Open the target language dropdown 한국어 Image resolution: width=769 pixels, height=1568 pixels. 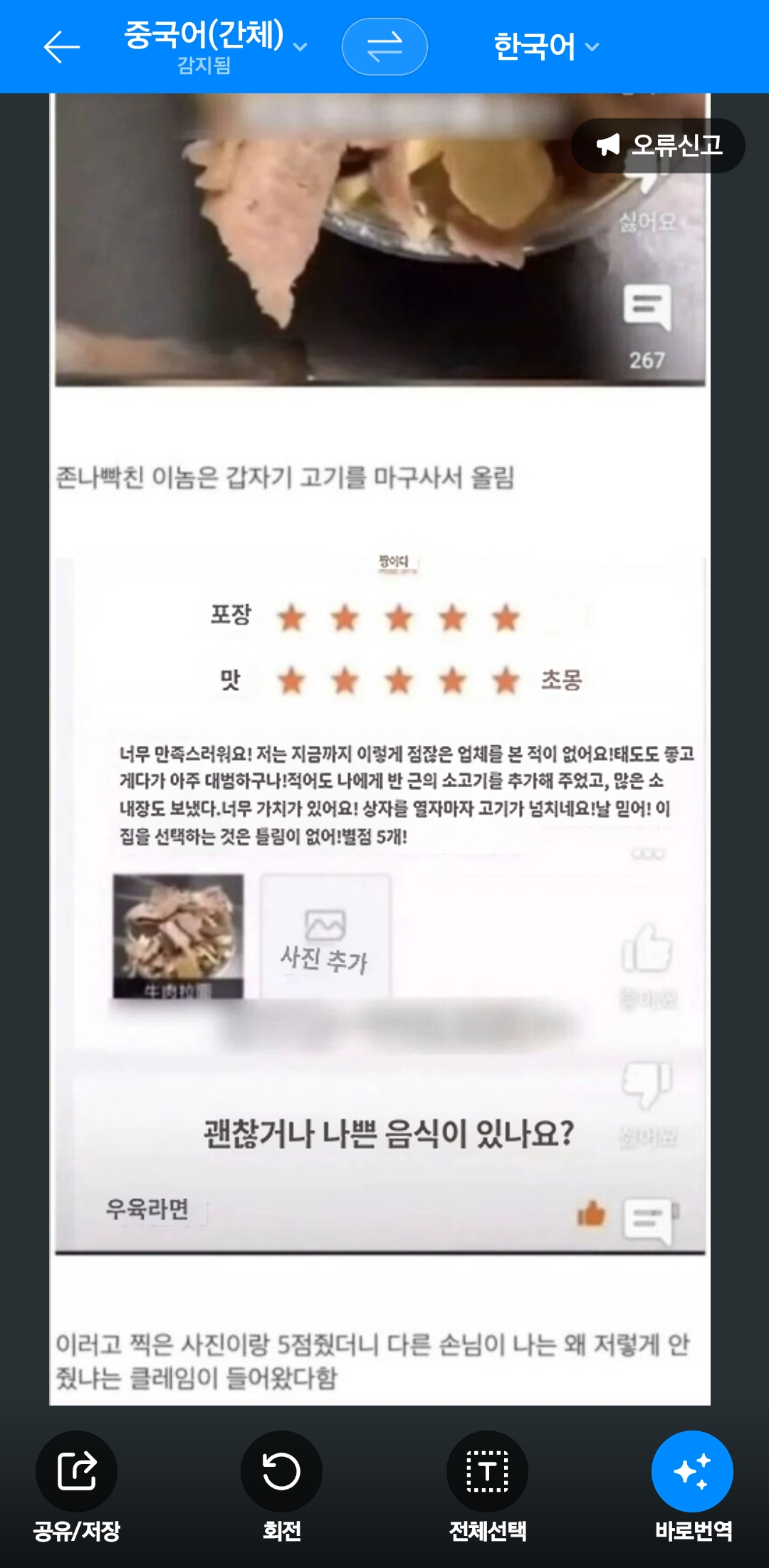point(545,47)
